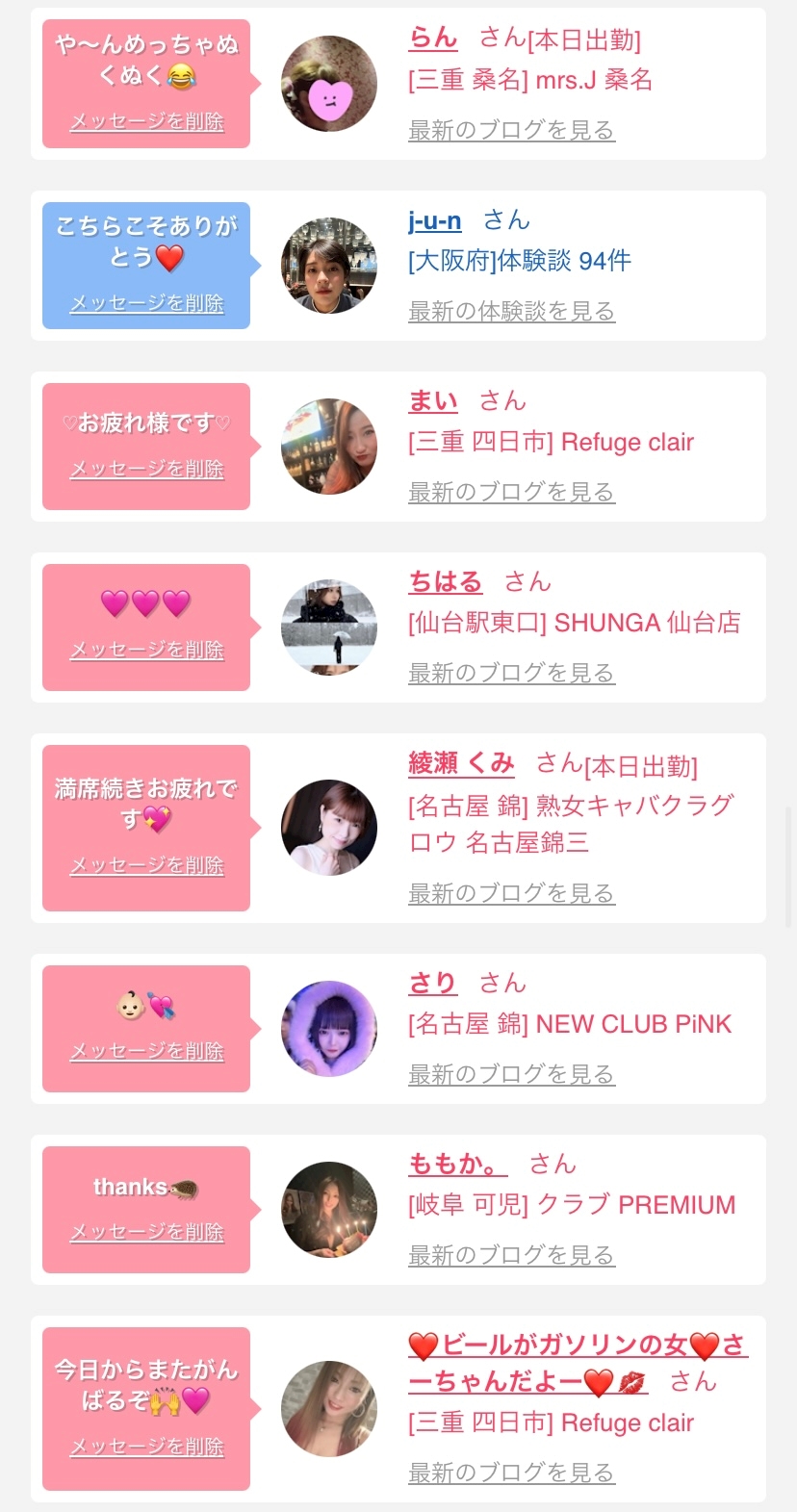View さり's latest blog
The width and height of the screenshot is (797, 1512).
[x=511, y=1074]
